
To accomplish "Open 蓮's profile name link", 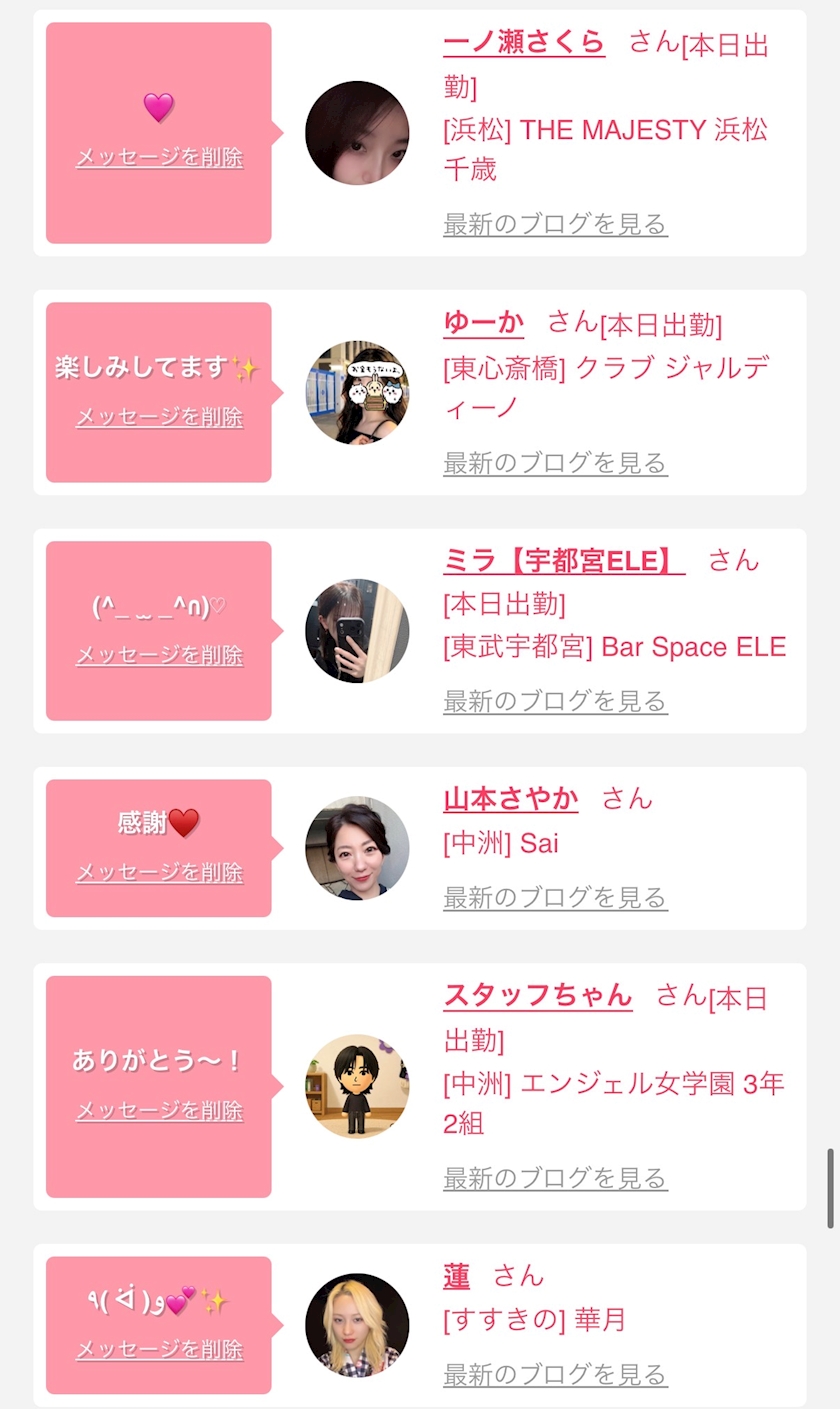I will pos(456,1275).
